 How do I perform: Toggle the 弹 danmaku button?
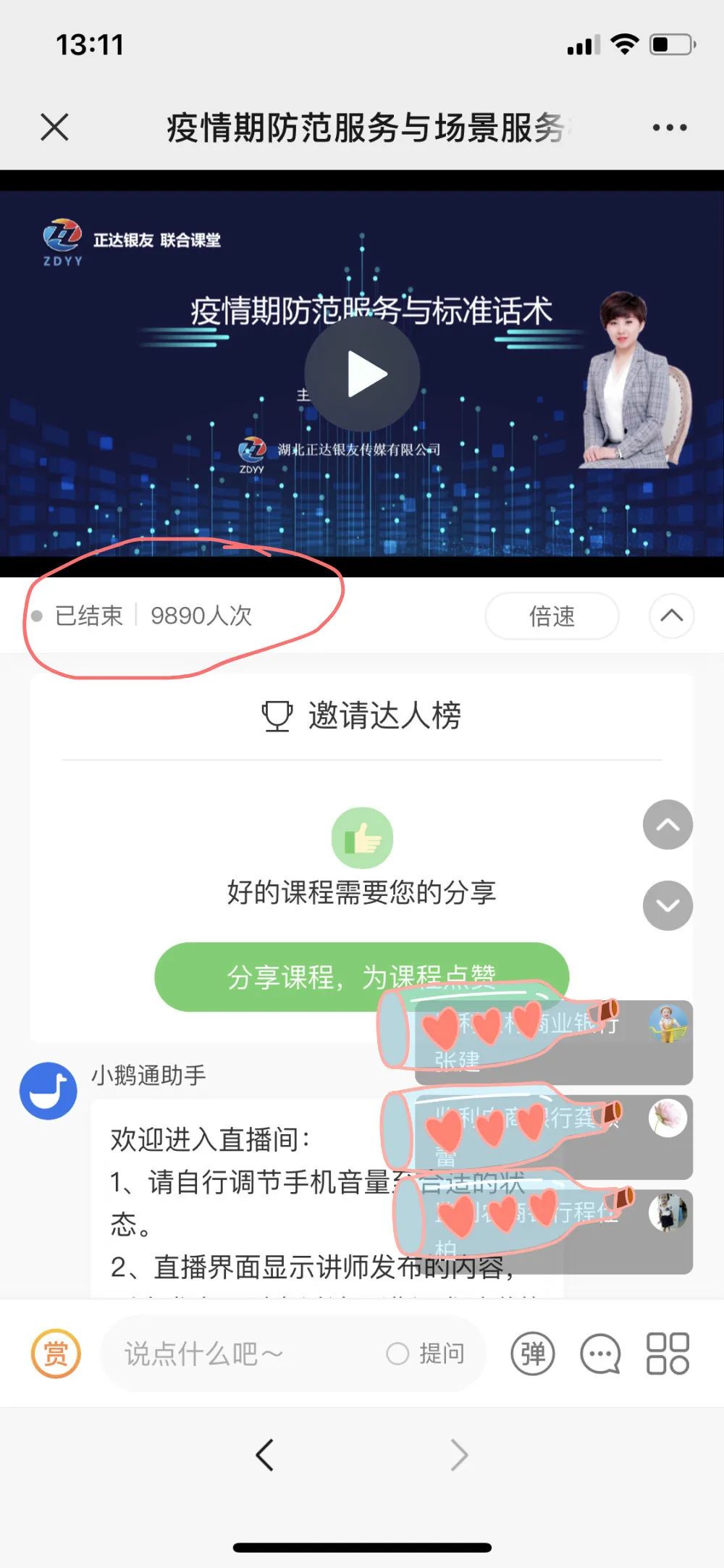tap(533, 1353)
